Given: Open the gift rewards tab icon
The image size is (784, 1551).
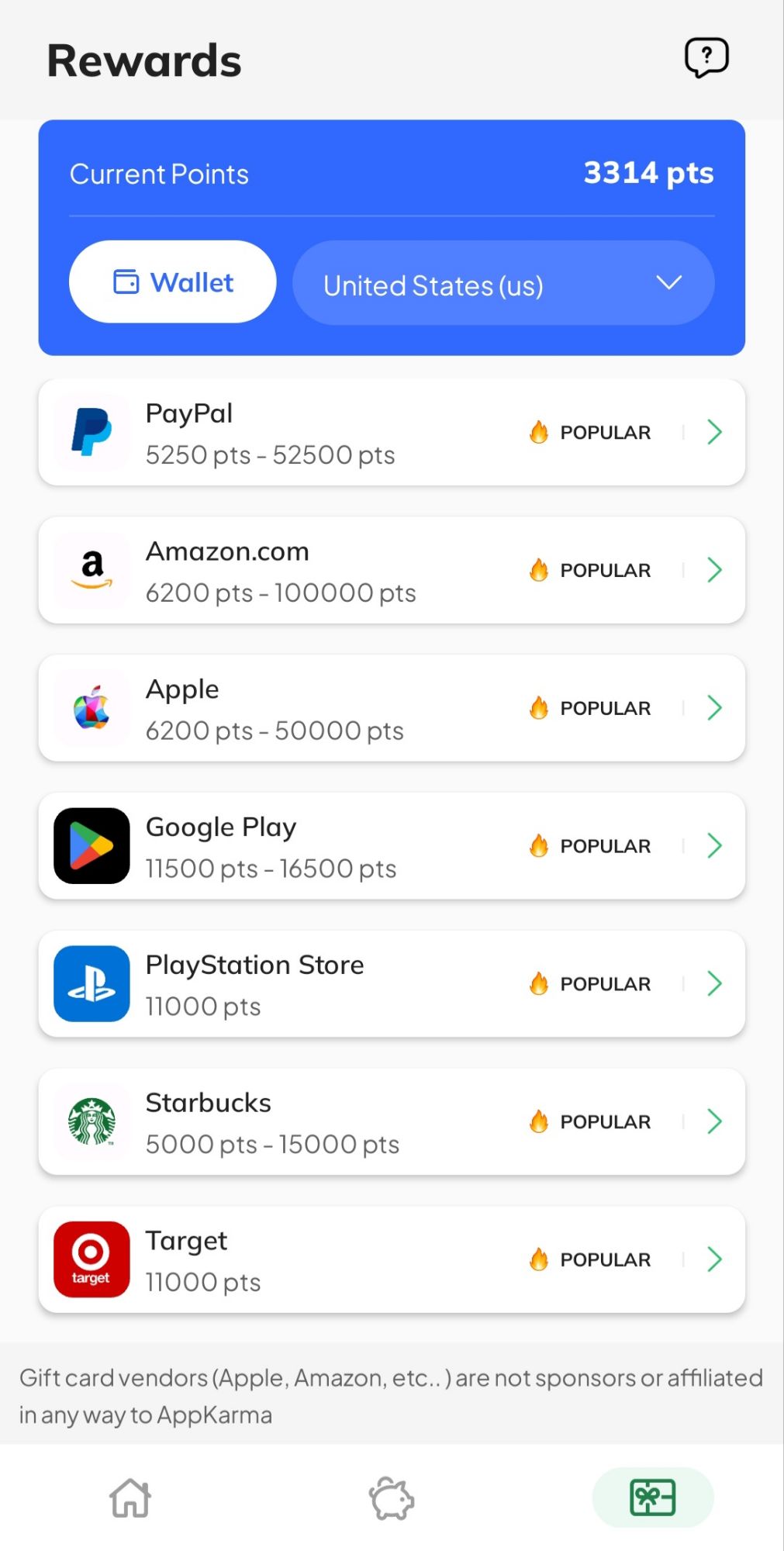Looking at the screenshot, I should (652, 1497).
